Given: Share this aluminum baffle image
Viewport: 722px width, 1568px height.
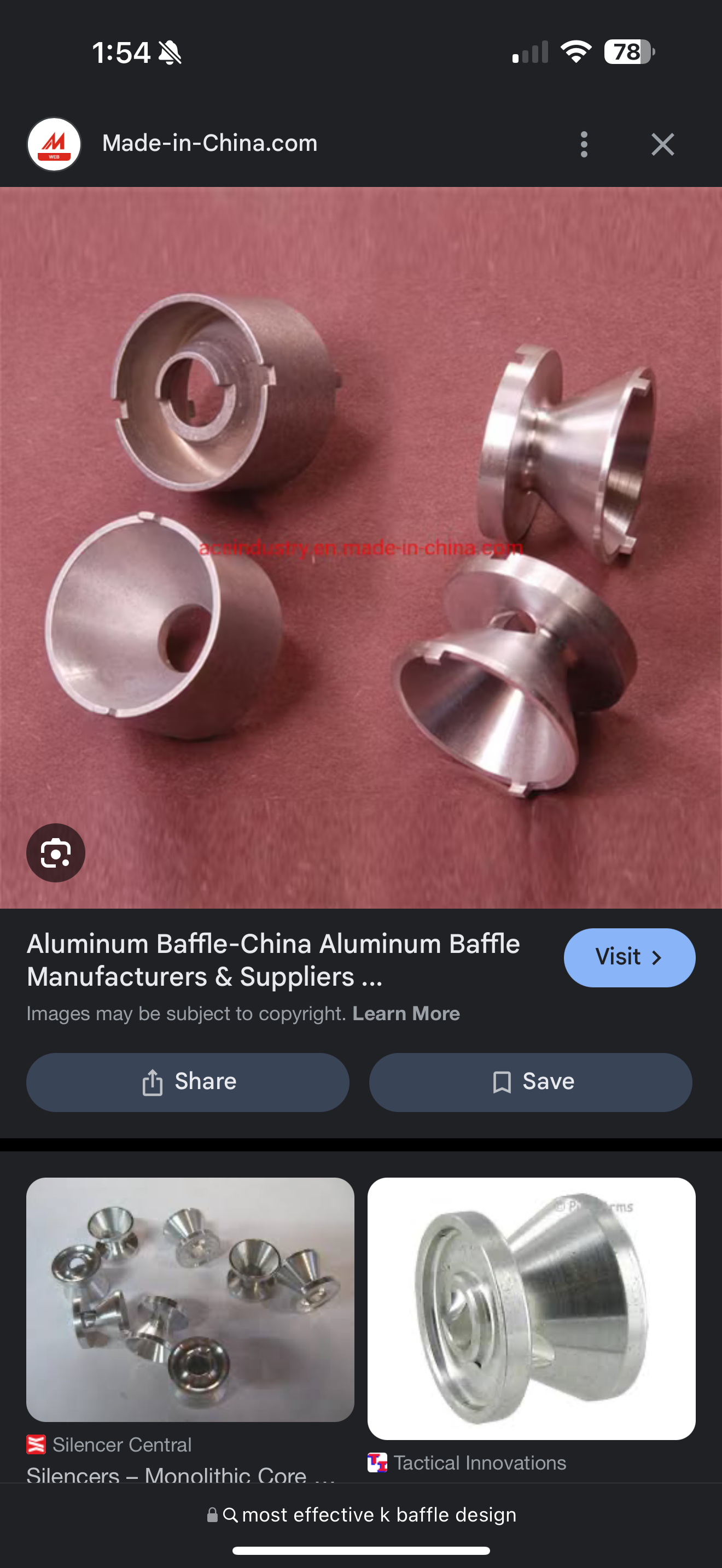Looking at the screenshot, I should (x=188, y=1083).
